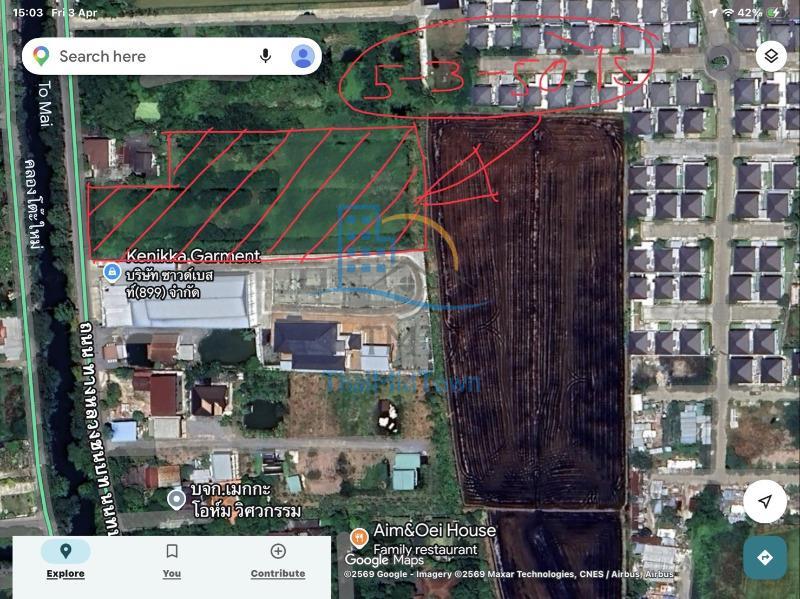Image resolution: width=800 pixels, height=599 pixels.
Task: Switch to the Contribute tab
Action: [278, 560]
